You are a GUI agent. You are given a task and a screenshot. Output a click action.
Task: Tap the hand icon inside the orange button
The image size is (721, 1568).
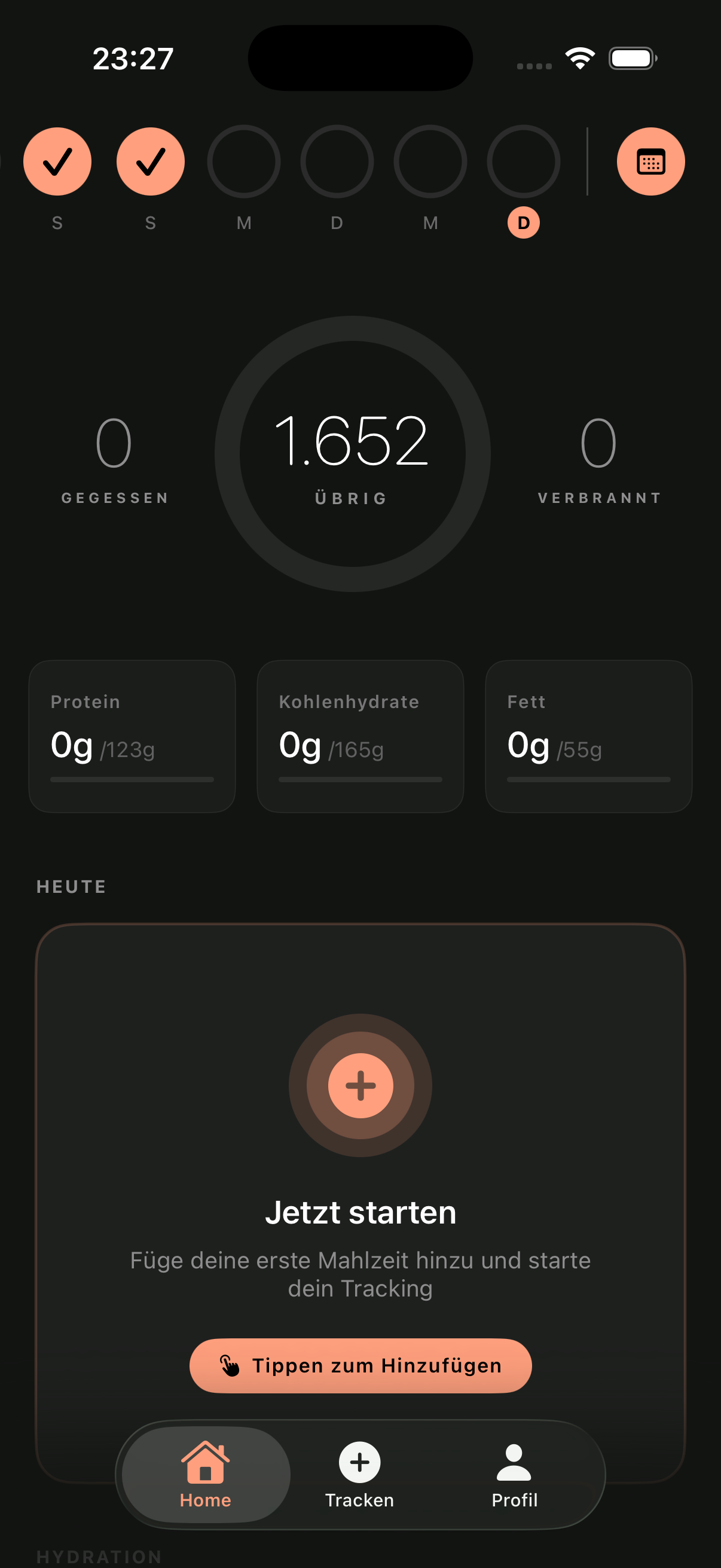230,1365
